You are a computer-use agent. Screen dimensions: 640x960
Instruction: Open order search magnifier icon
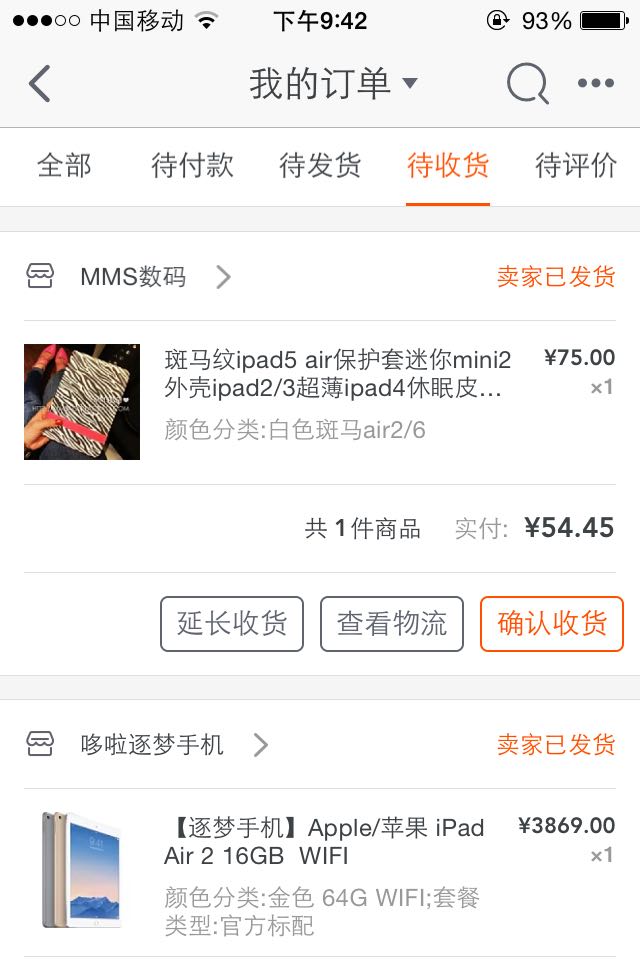click(527, 84)
